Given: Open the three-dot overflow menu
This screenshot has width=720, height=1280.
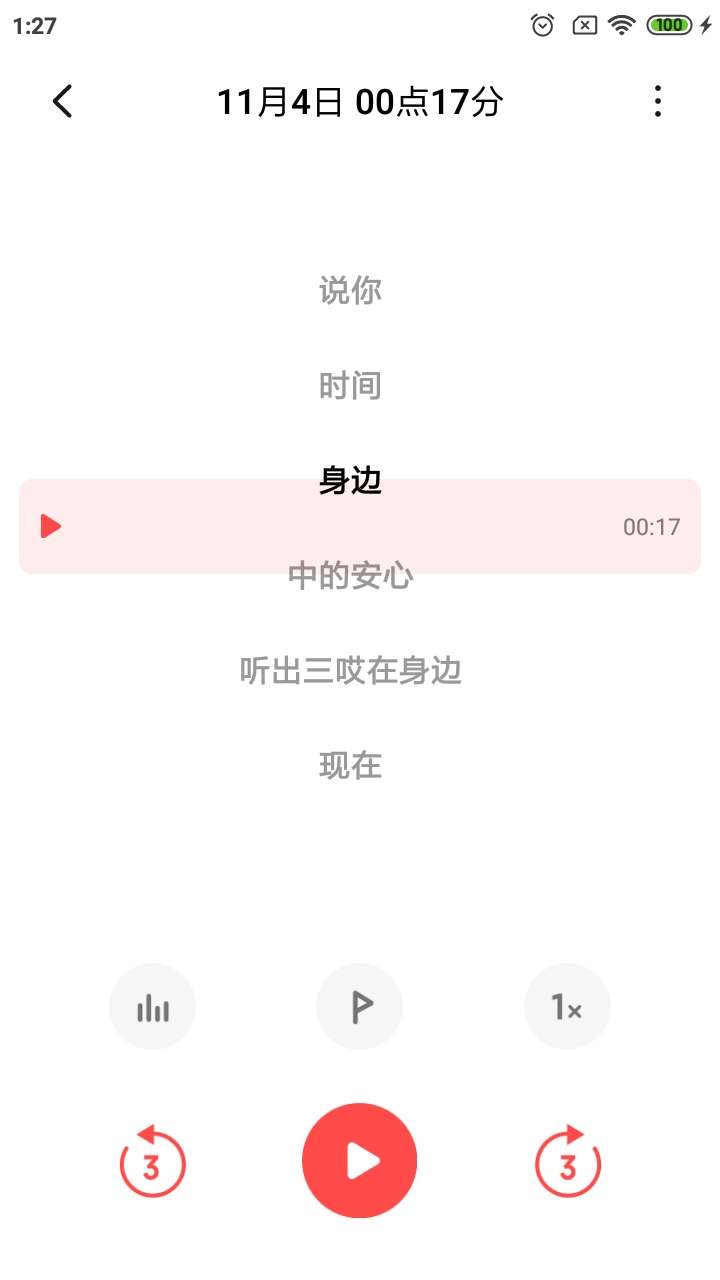Looking at the screenshot, I should point(657,101).
